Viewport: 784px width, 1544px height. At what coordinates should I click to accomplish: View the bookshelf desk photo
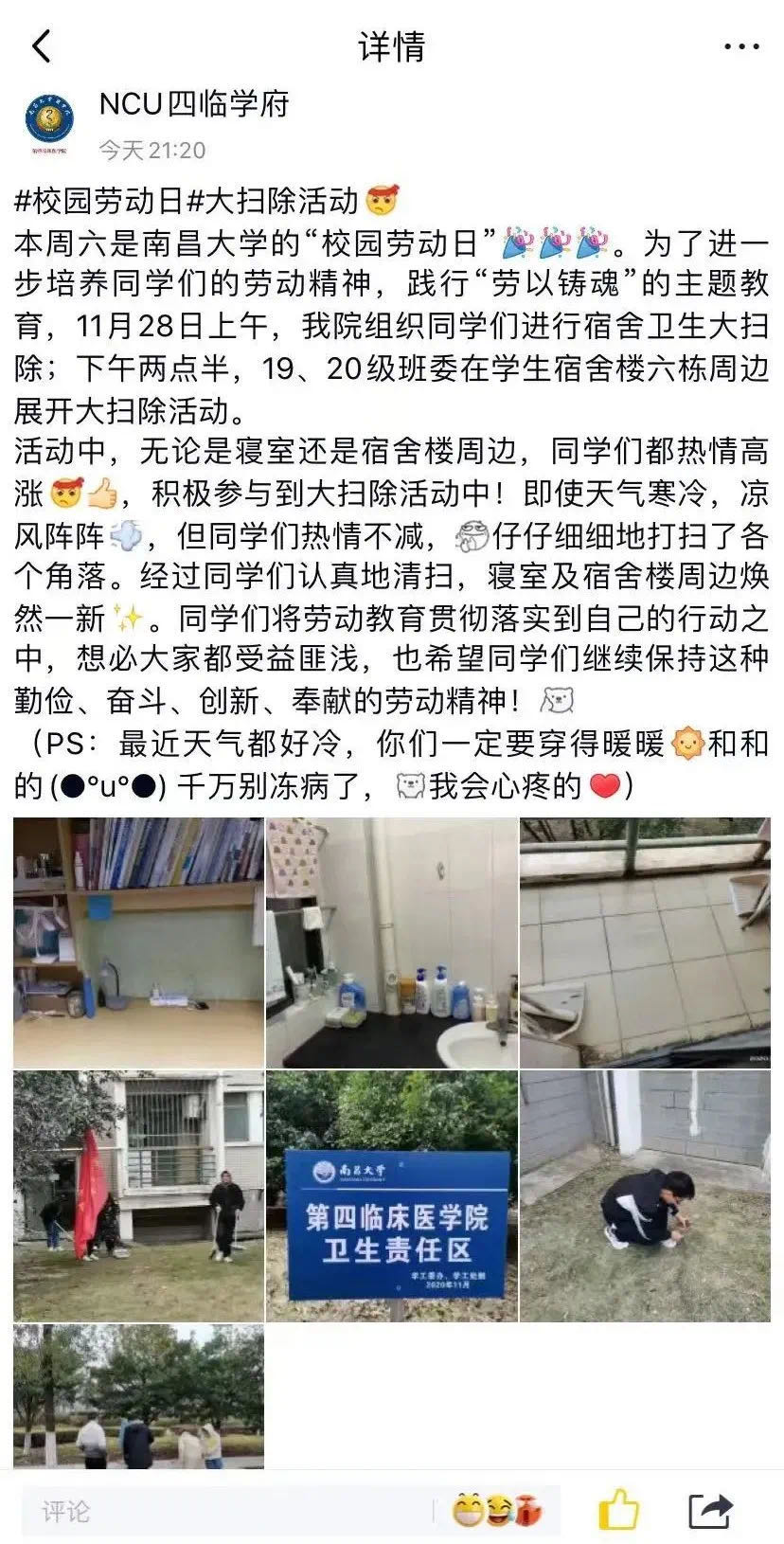(x=138, y=943)
